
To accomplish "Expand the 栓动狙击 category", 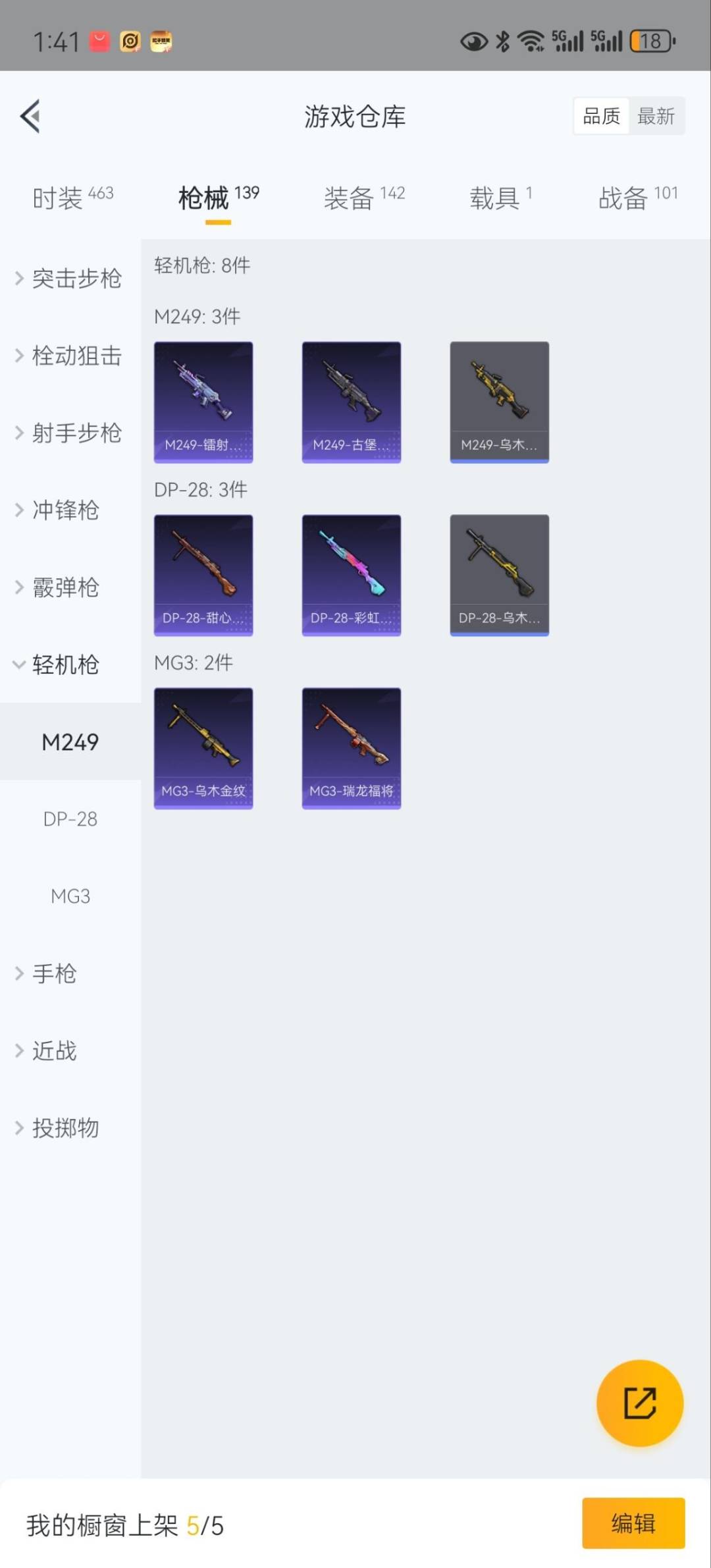I will 69,356.
